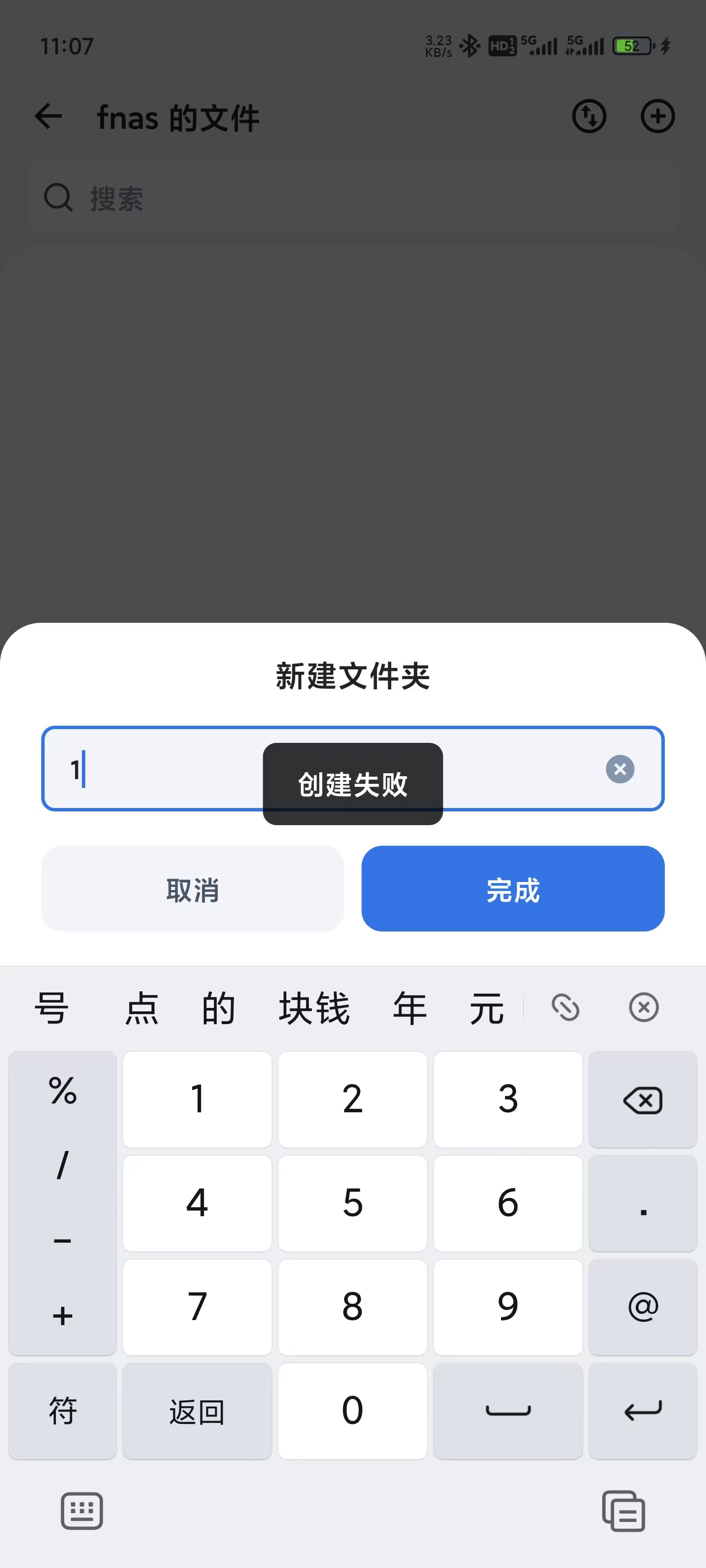Select the suggestion 年

coord(409,1008)
